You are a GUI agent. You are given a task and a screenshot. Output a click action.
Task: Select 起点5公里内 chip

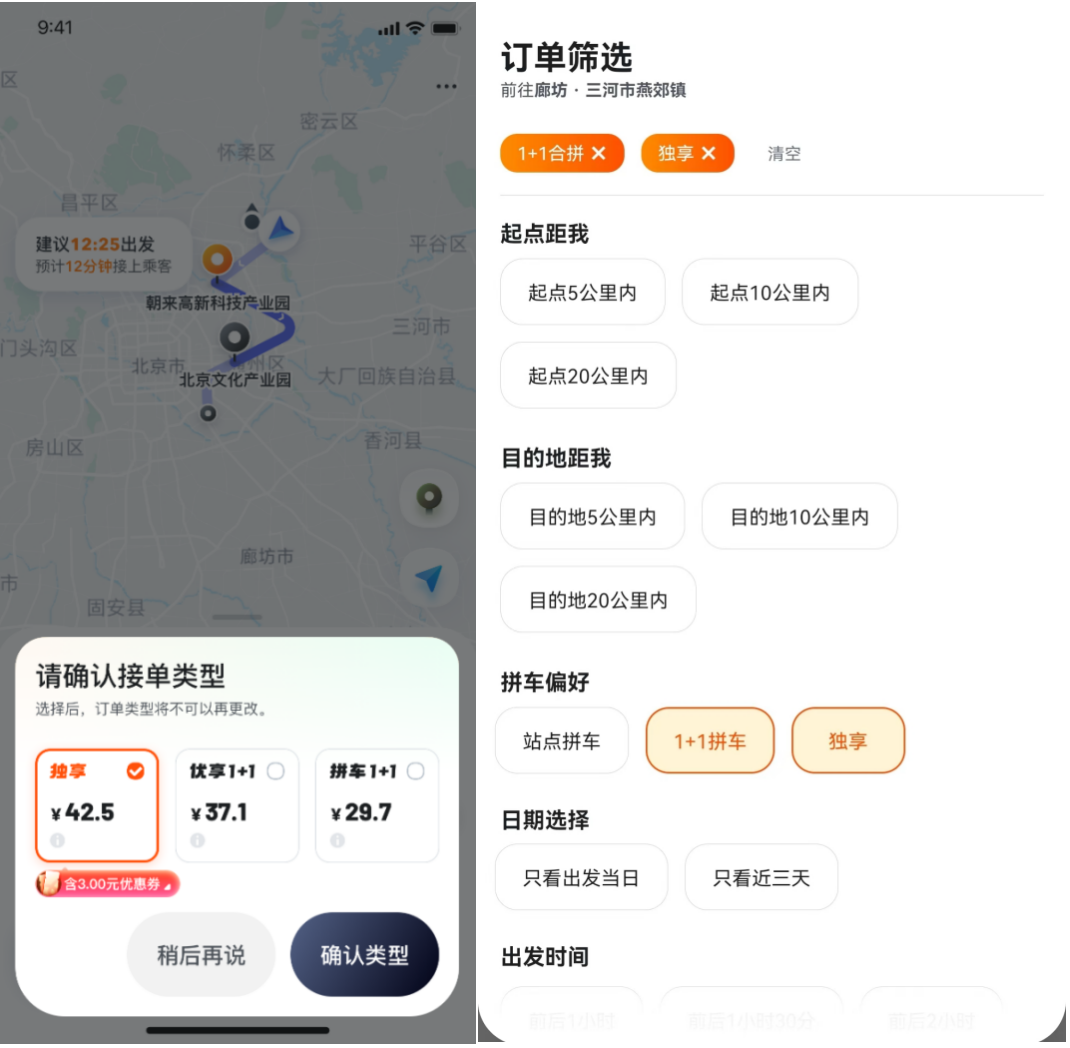pos(582,292)
